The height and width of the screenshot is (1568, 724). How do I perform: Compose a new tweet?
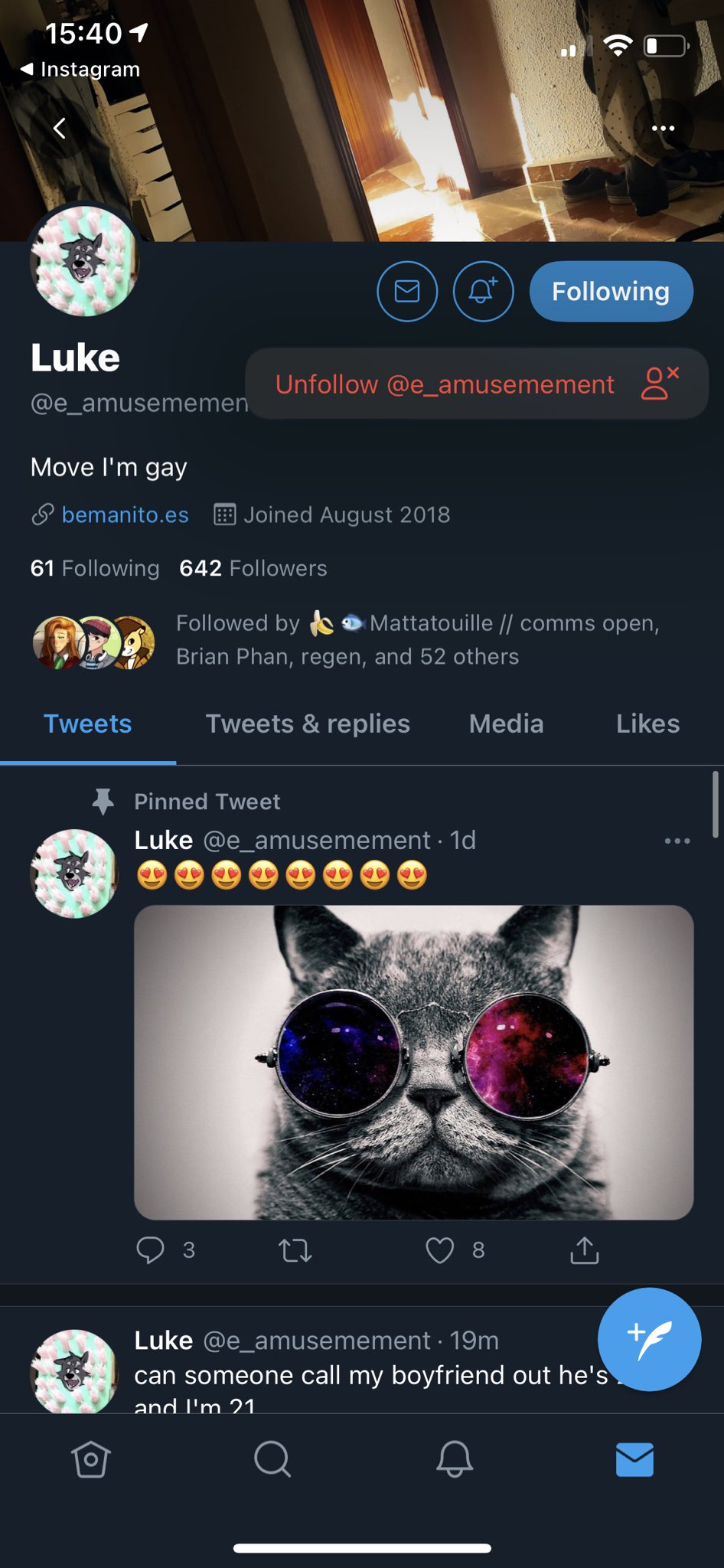click(648, 1339)
